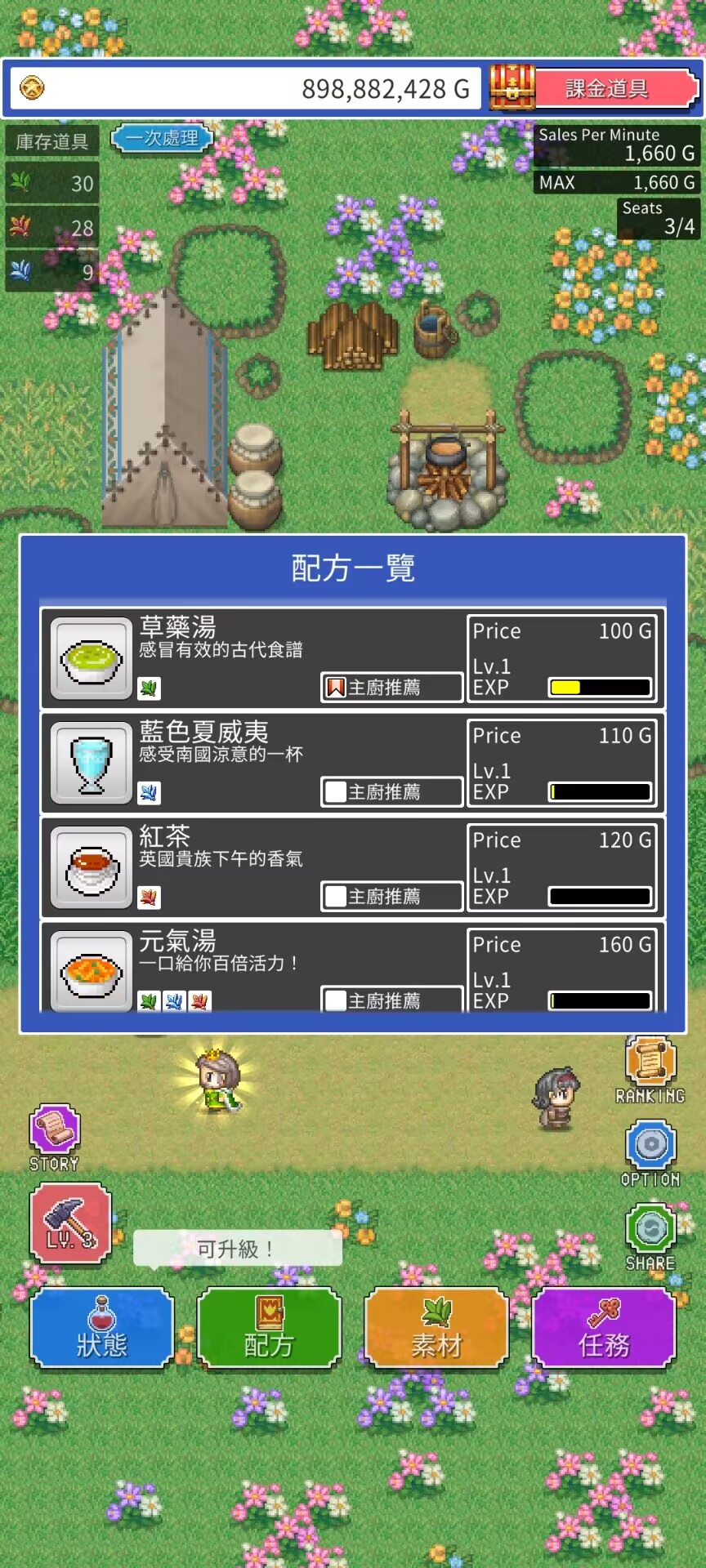The height and width of the screenshot is (1568, 706).
Task: Check 主廚推薦 for 紅茶
Action: pyautogui.click(x=336, y=897)
